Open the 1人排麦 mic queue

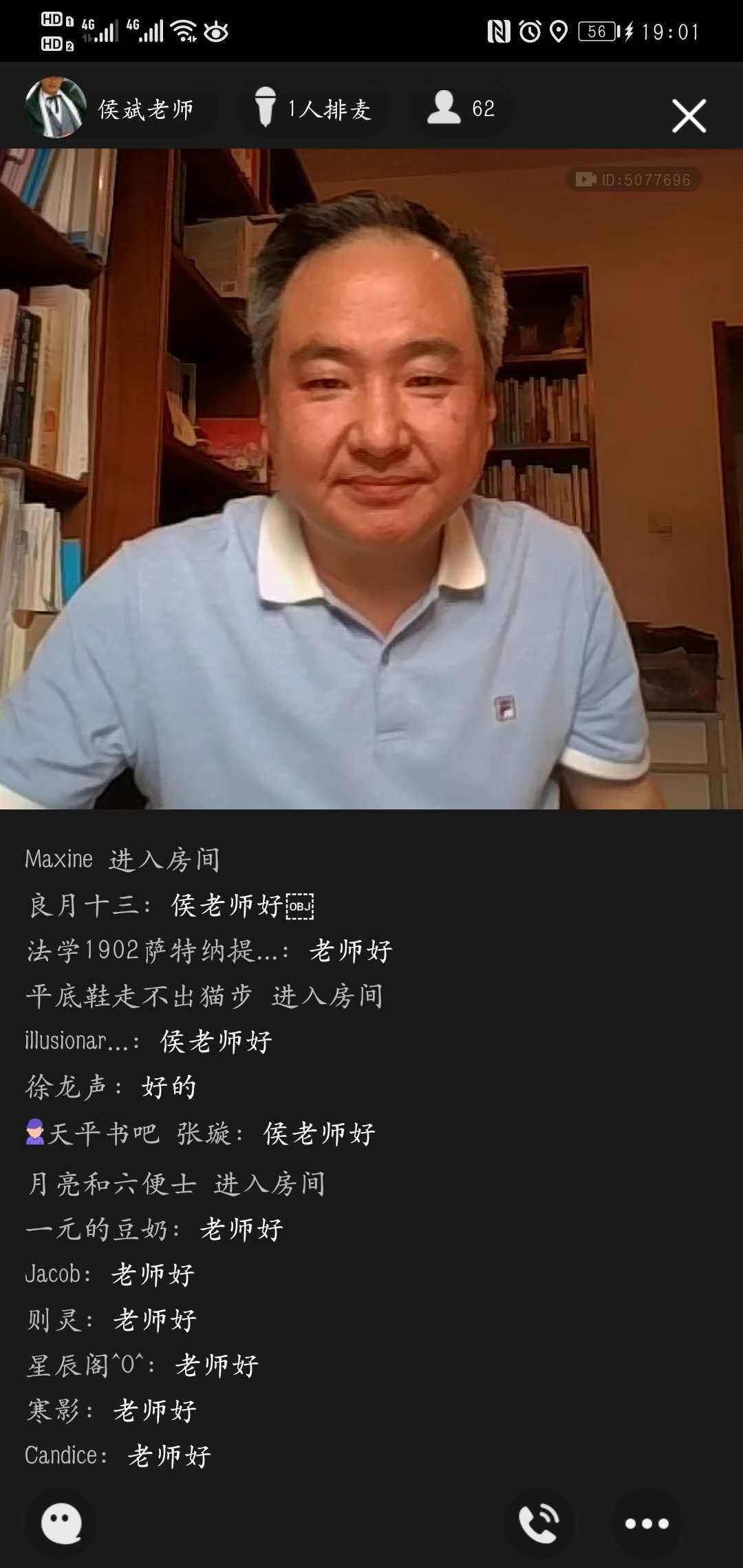point(314,109)
